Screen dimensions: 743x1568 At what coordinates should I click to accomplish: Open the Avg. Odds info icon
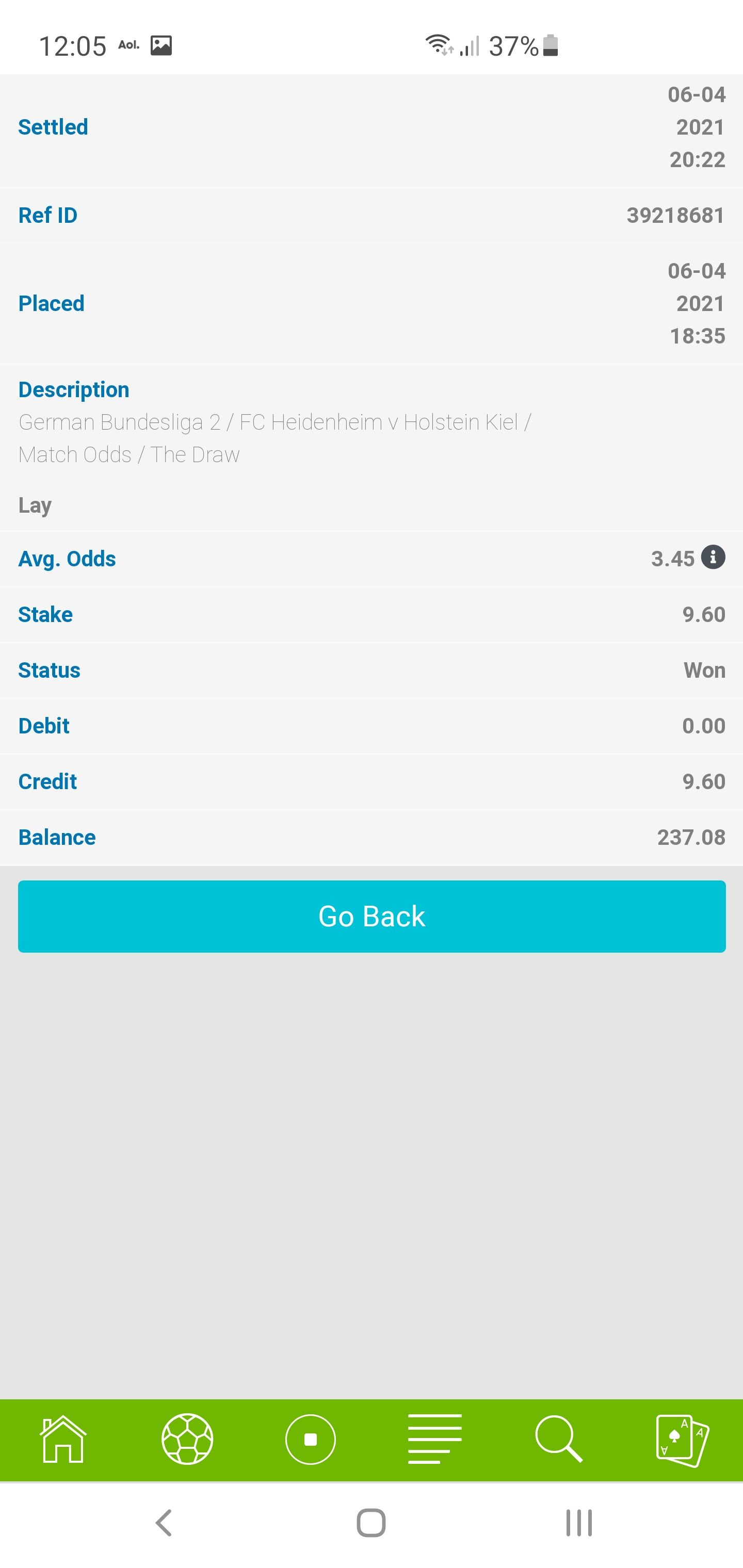tap(713, 557)
